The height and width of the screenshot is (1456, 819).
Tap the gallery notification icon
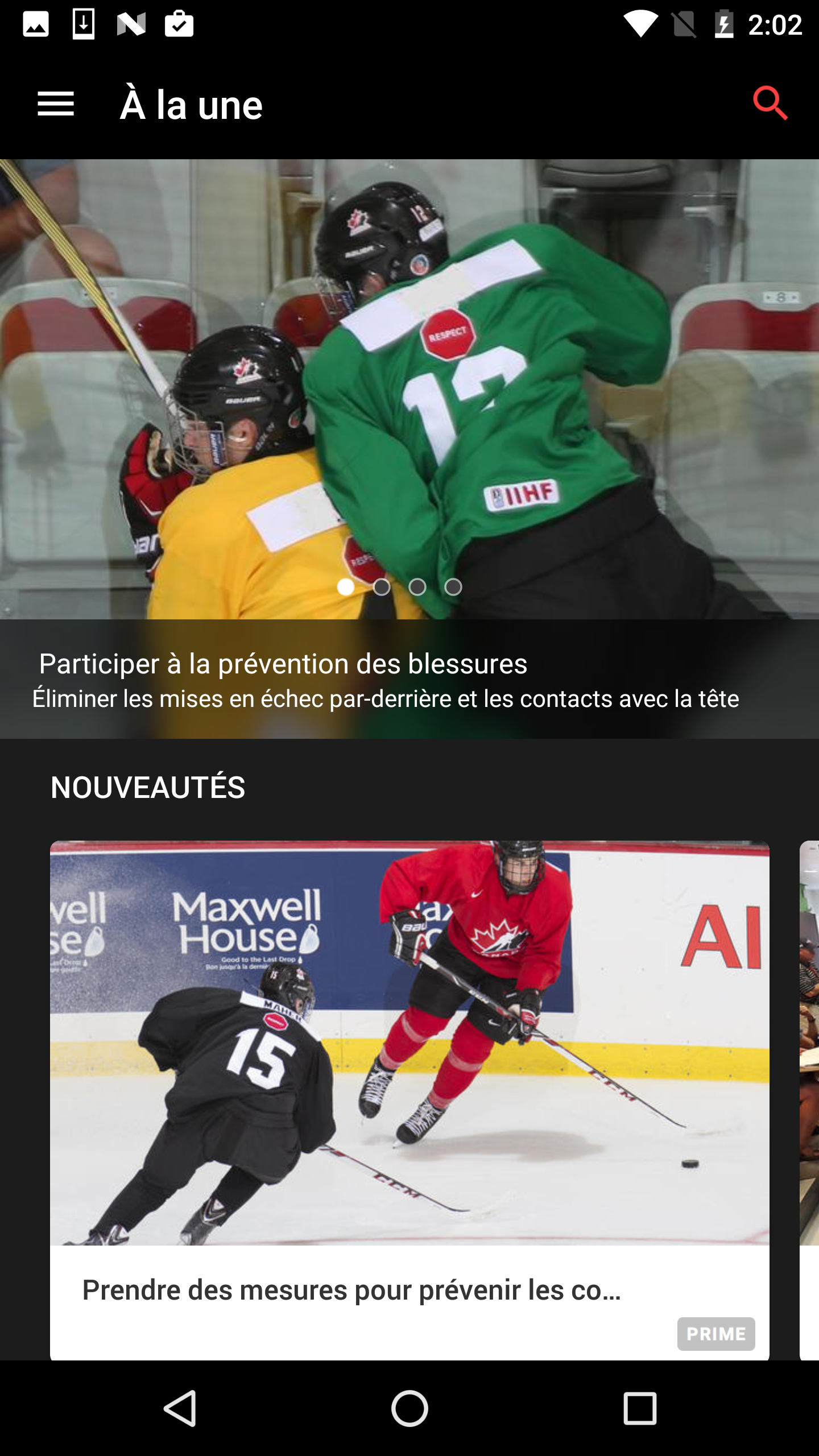[x=36, y=24]
